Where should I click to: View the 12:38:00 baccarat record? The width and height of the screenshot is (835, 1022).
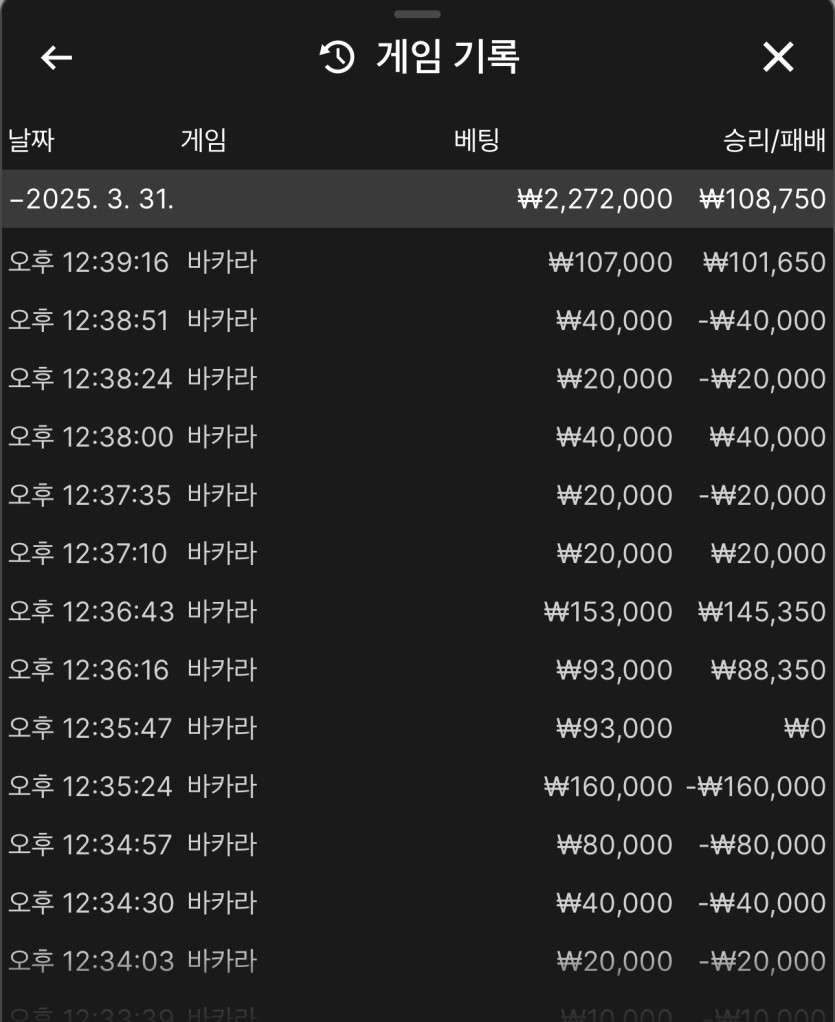click(417, 437)
